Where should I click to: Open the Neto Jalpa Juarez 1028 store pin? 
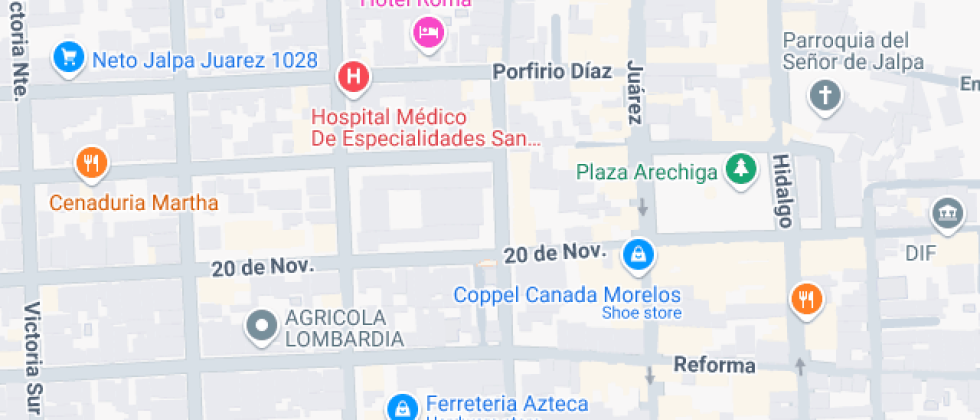[x=68, y=58]
